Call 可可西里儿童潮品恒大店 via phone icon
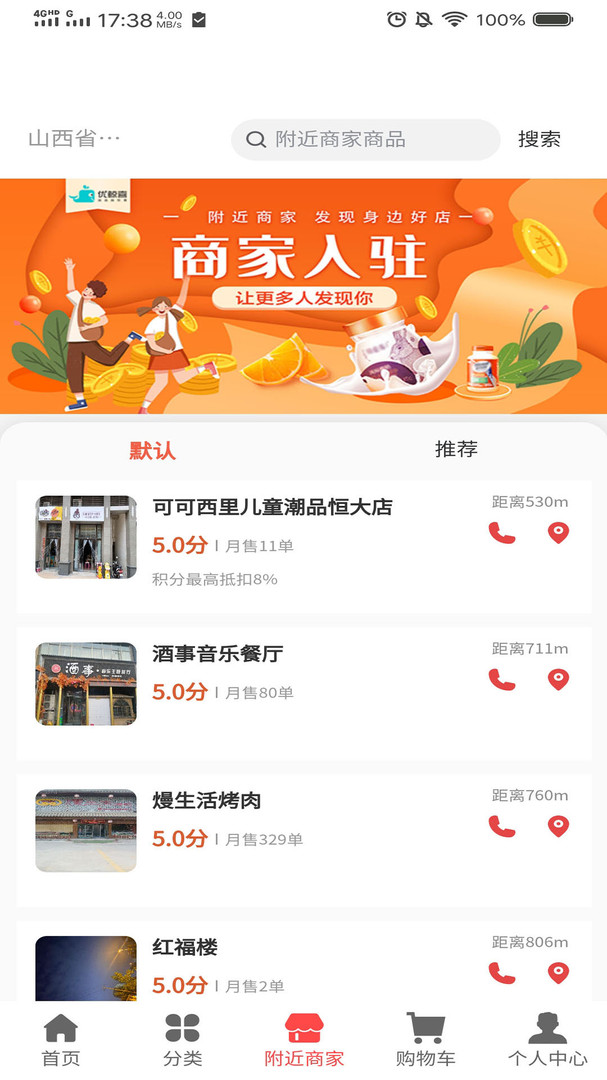This screenshot has height=1080, width=607. click(502, 533)
